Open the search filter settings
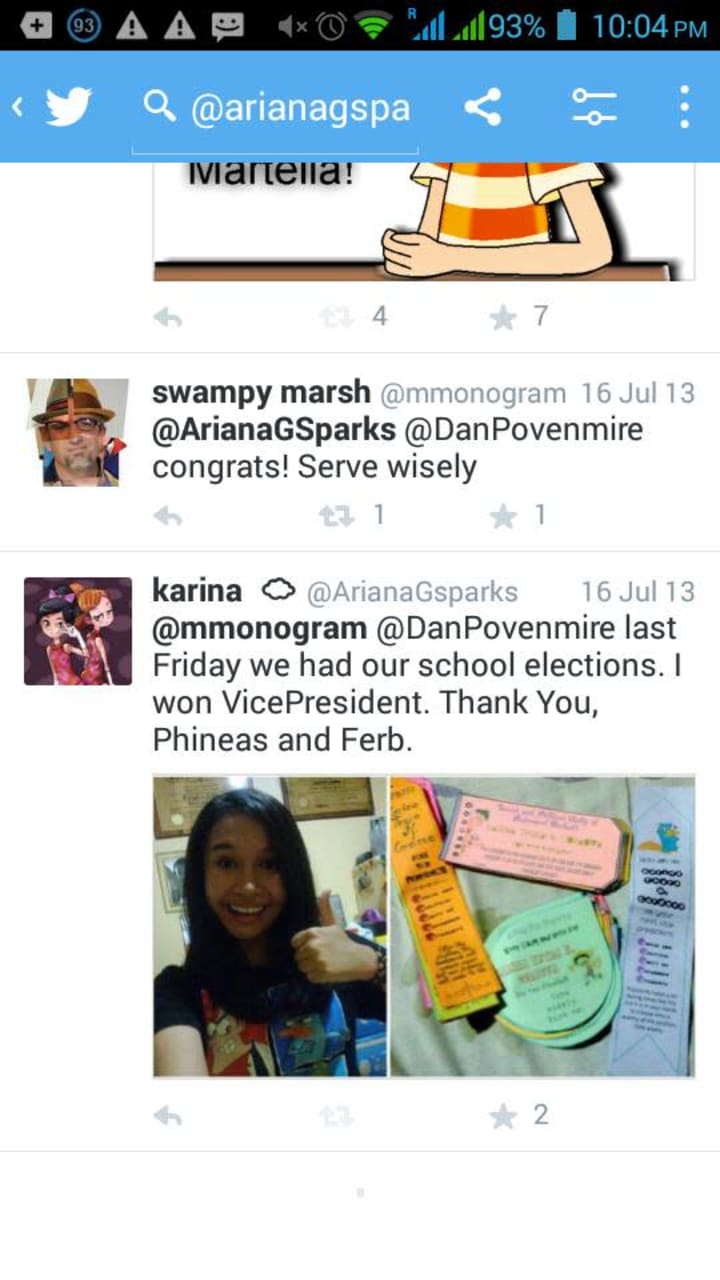 point(593,106)
